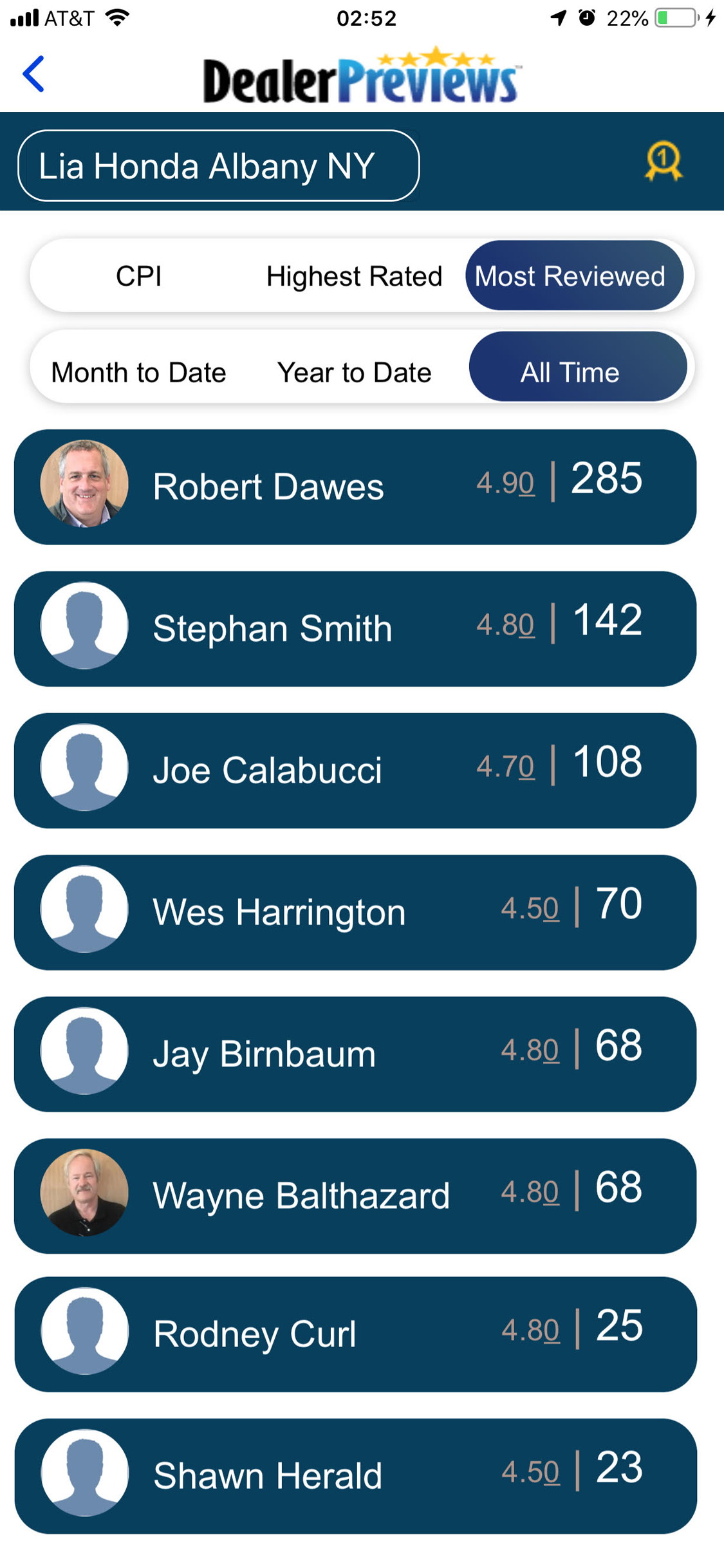724x1568 pixels.
Task: Switch to the CPI tab
Action: pos(138,276)
